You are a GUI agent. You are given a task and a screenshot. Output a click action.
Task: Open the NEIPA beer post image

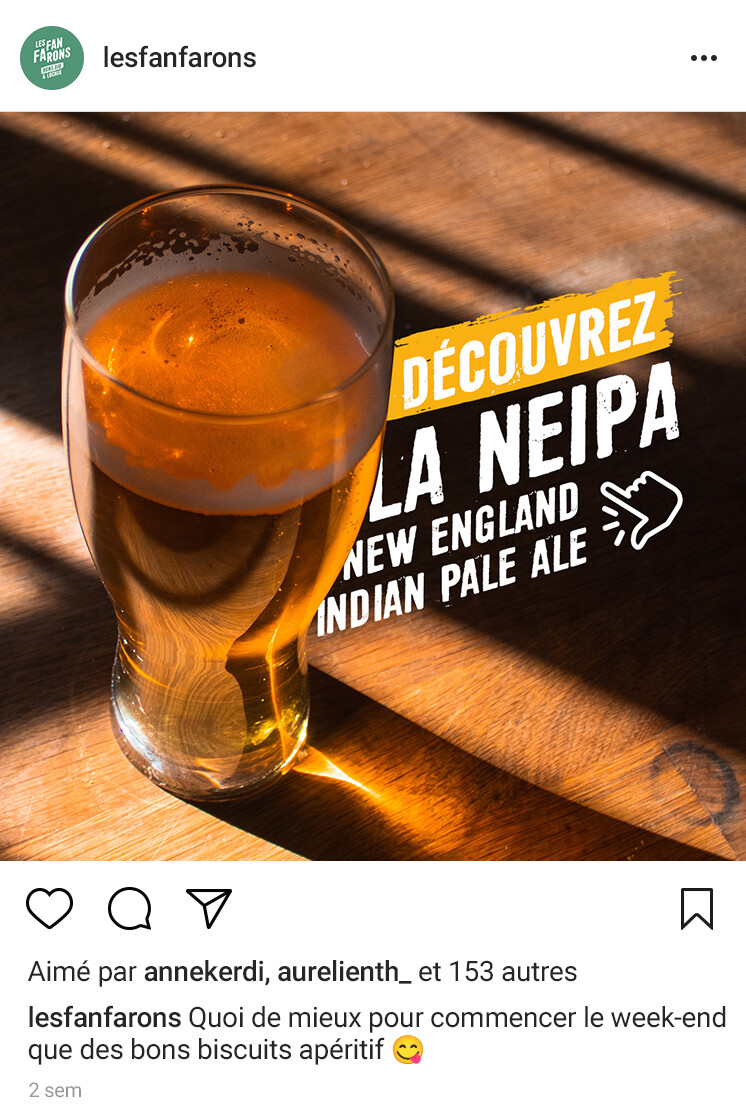tap(373, 485)
